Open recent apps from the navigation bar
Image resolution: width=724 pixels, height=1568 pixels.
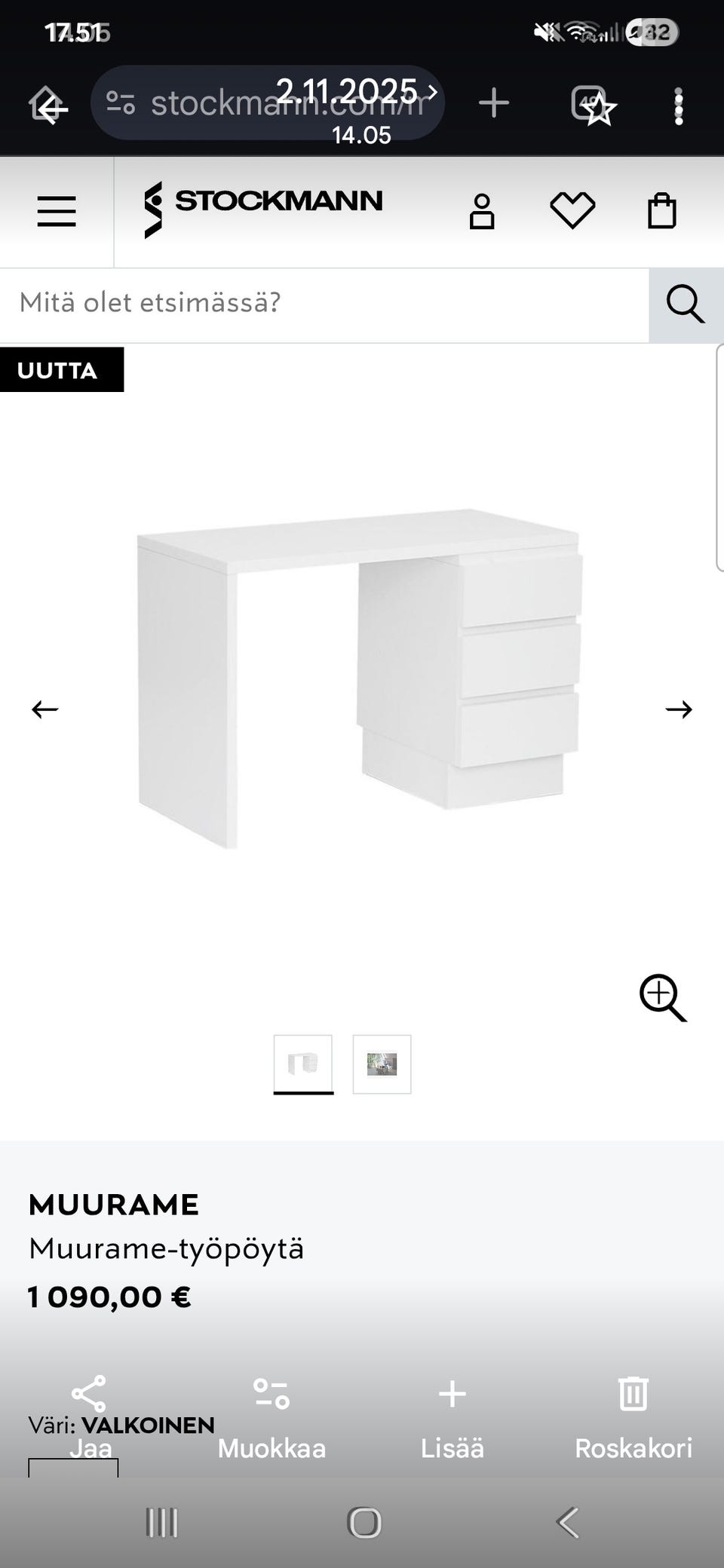click(x=161, y=1523)
